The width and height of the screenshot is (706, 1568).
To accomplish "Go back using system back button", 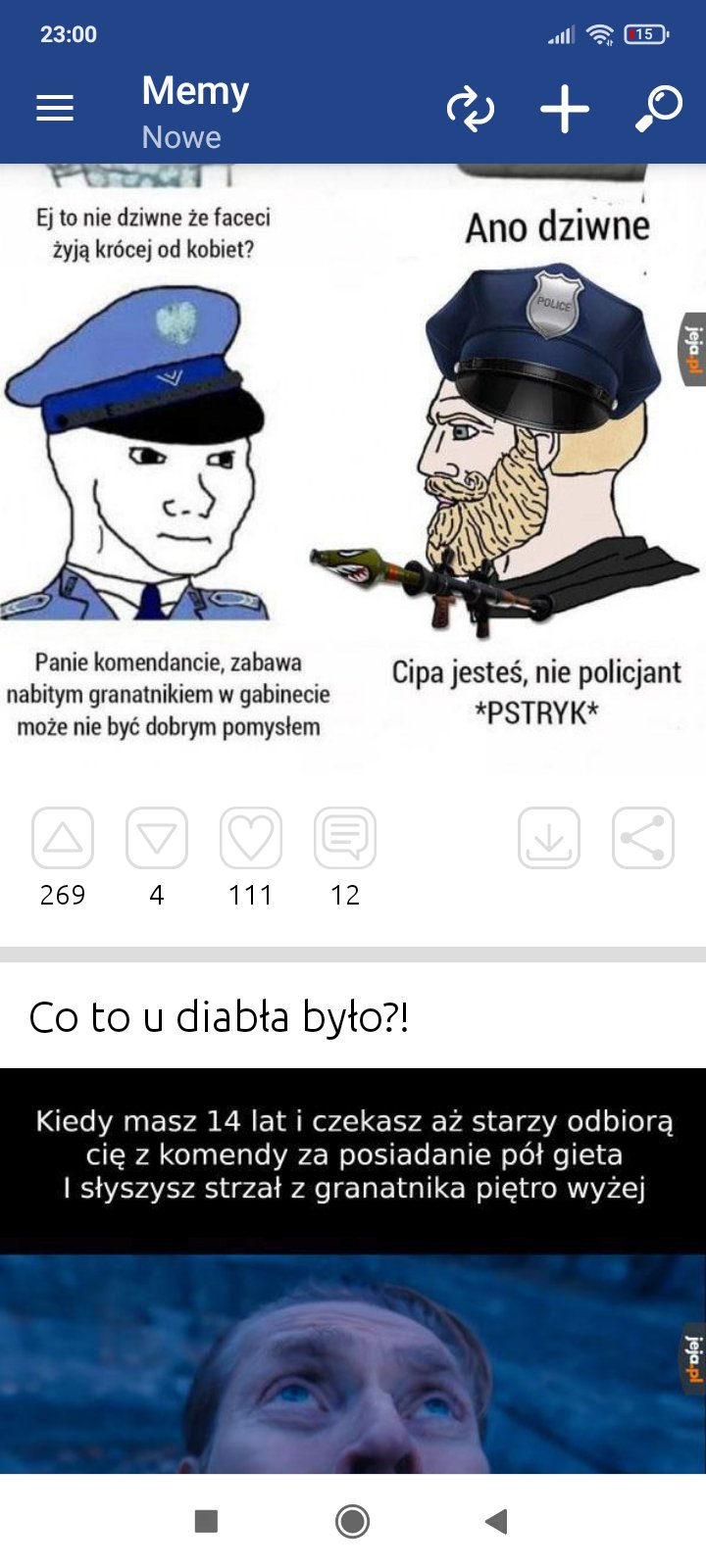I will click(x=496, y=1521).
